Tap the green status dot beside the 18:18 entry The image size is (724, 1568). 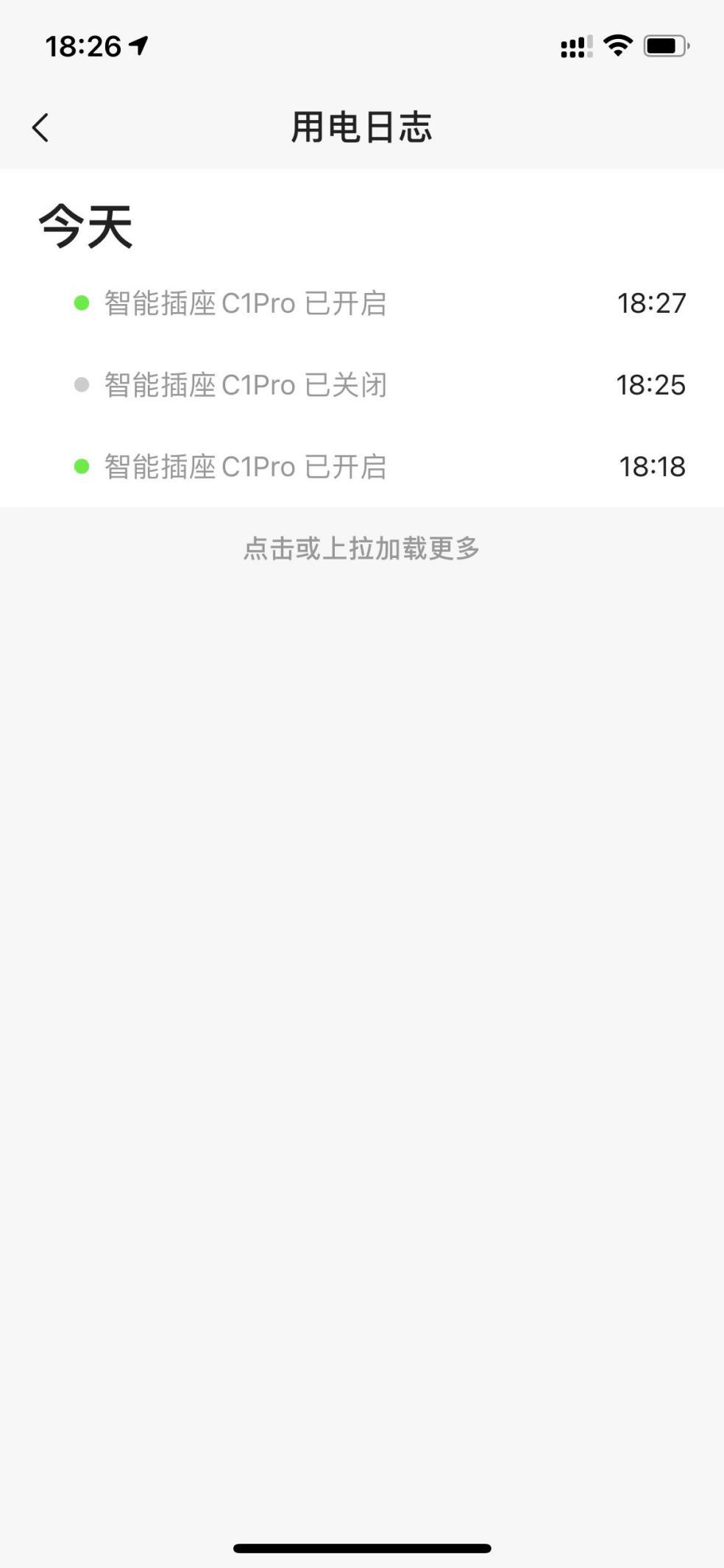[82, 465]
